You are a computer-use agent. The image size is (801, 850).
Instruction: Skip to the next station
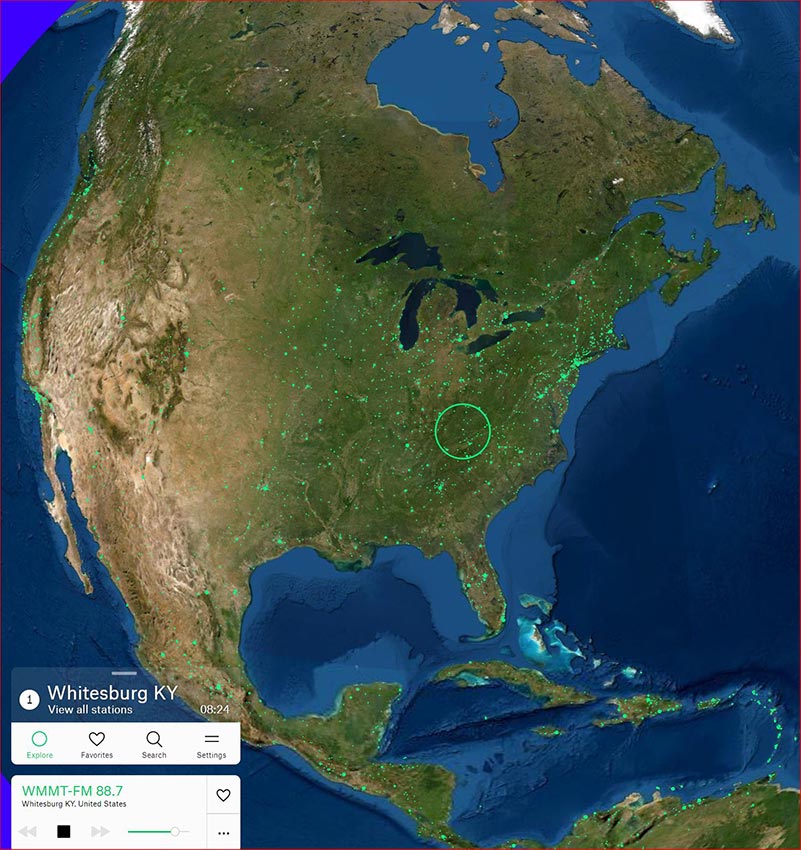100,831
